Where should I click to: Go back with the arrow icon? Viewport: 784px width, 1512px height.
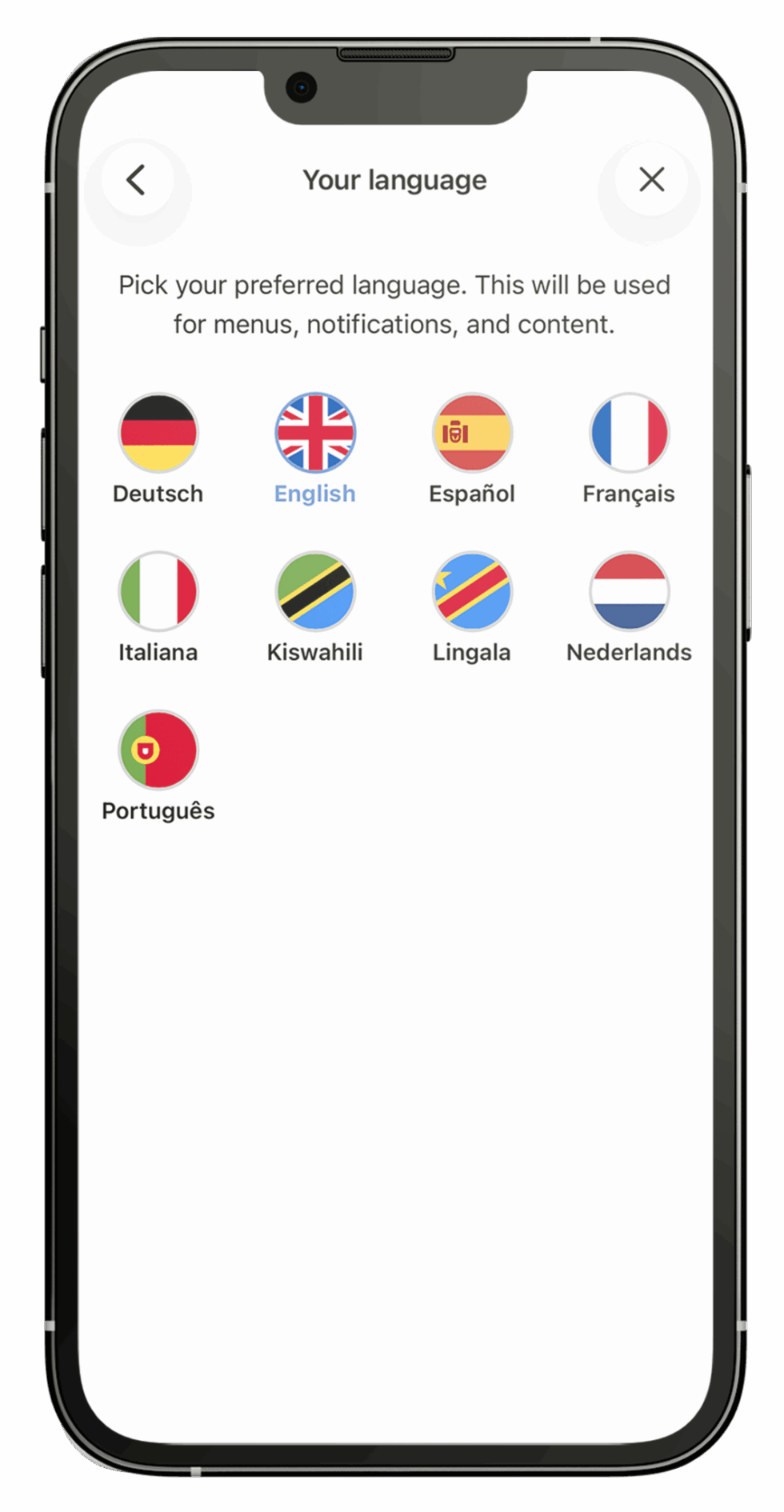[137, 180]
